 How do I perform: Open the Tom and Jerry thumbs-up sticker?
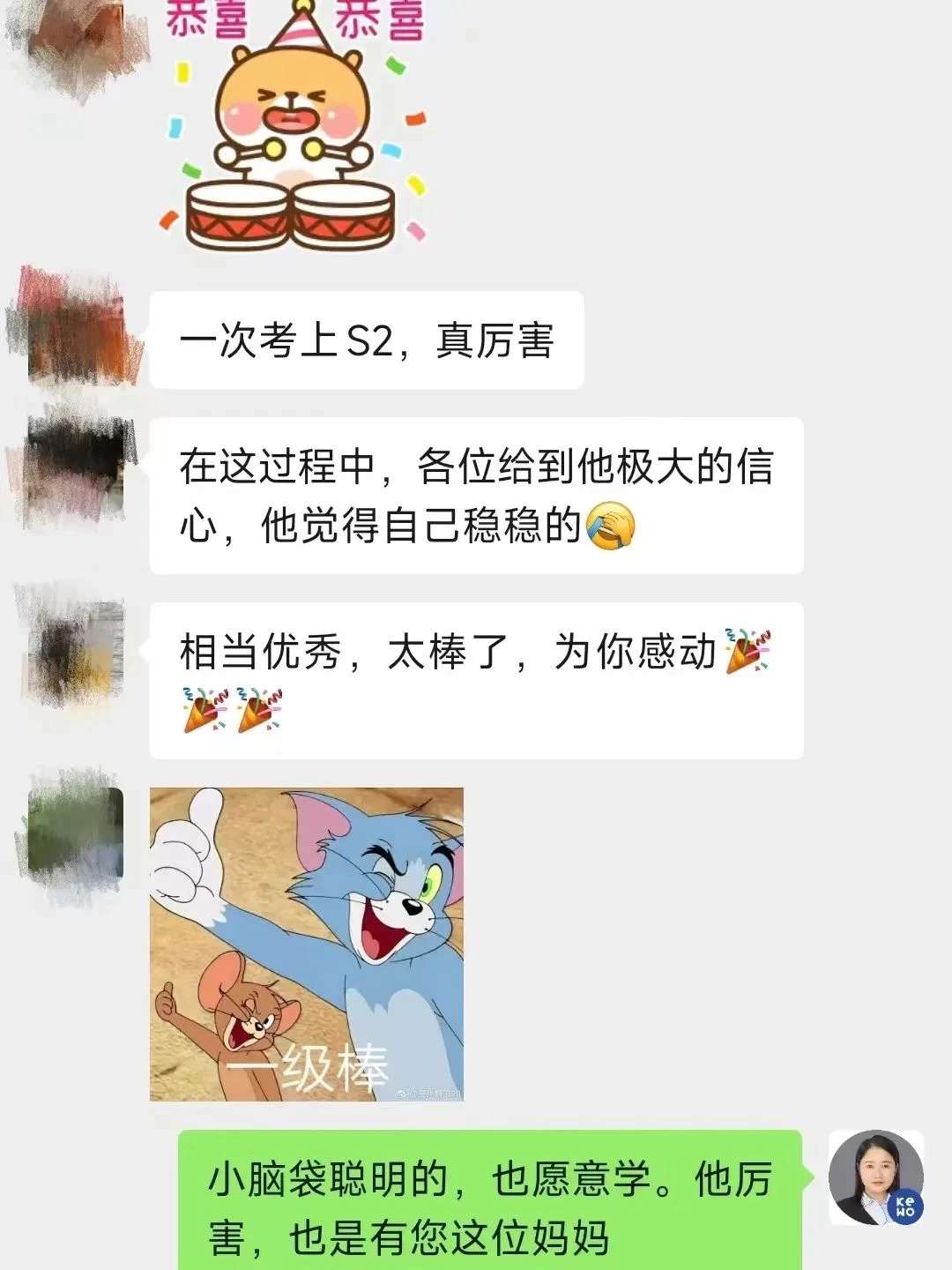click(x=306, y=944)
